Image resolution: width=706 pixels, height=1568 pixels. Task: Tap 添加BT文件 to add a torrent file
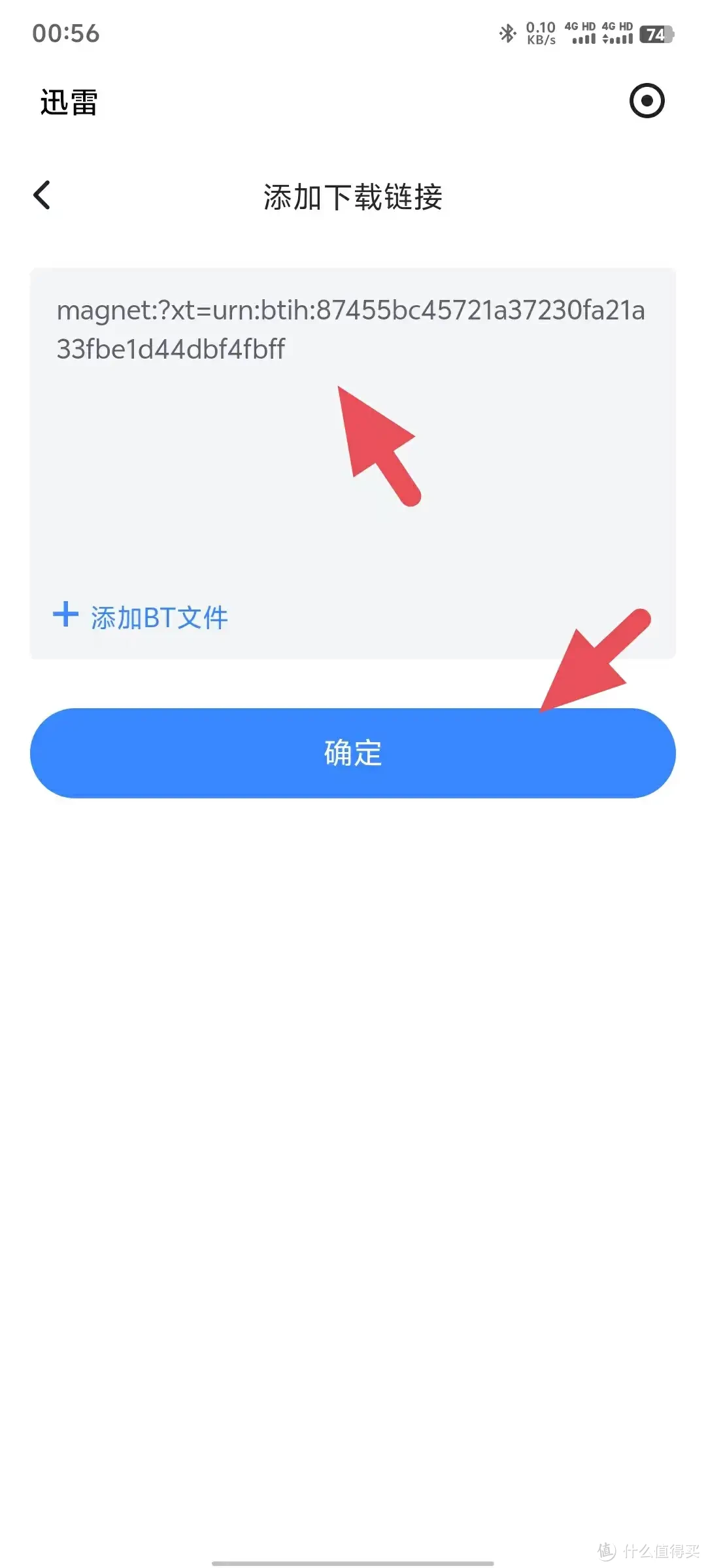[159, 616]
